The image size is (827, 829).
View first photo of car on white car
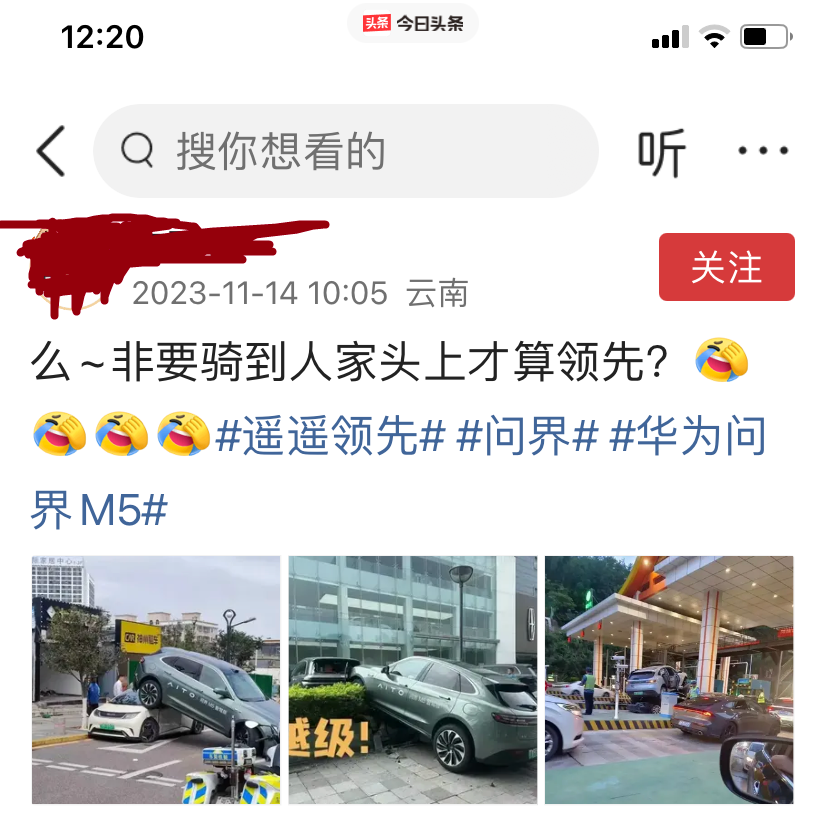point(156,679)
